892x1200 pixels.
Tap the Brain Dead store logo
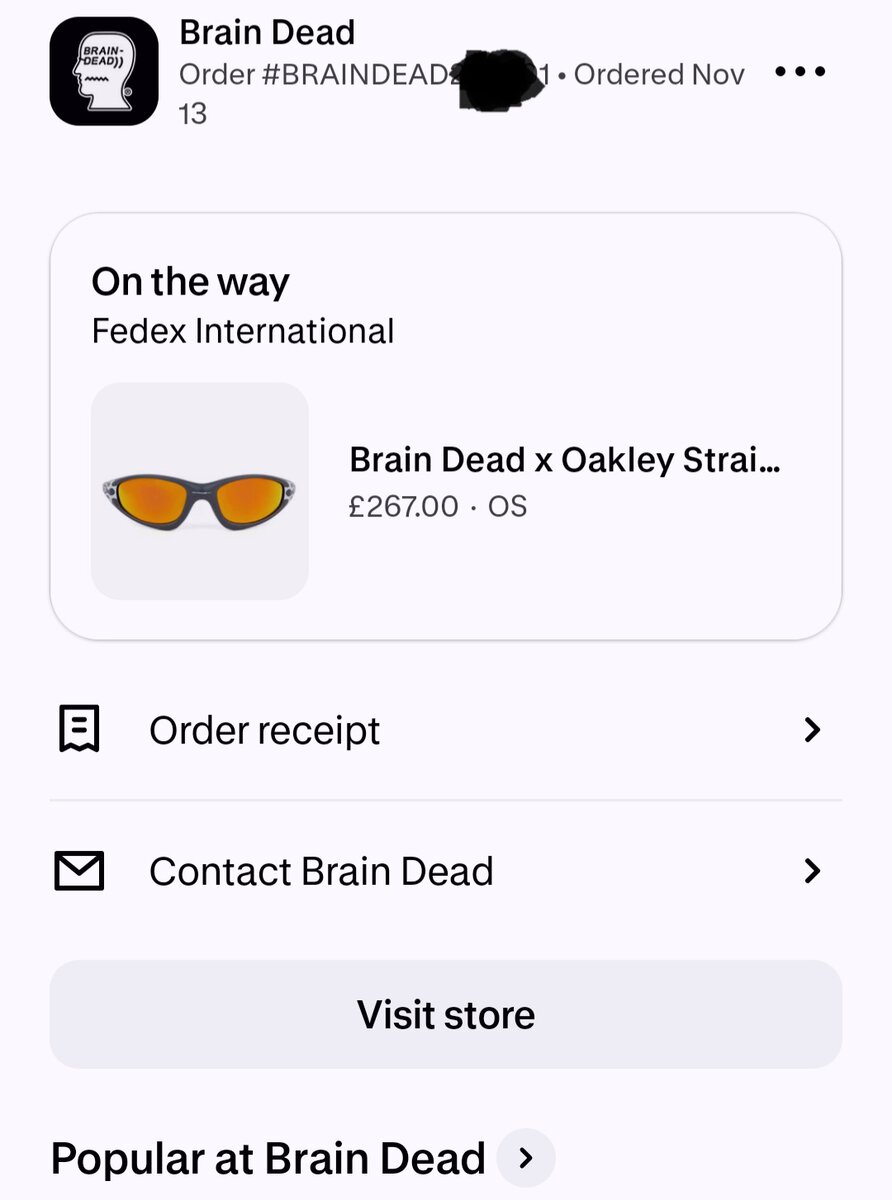click(104, 72)
